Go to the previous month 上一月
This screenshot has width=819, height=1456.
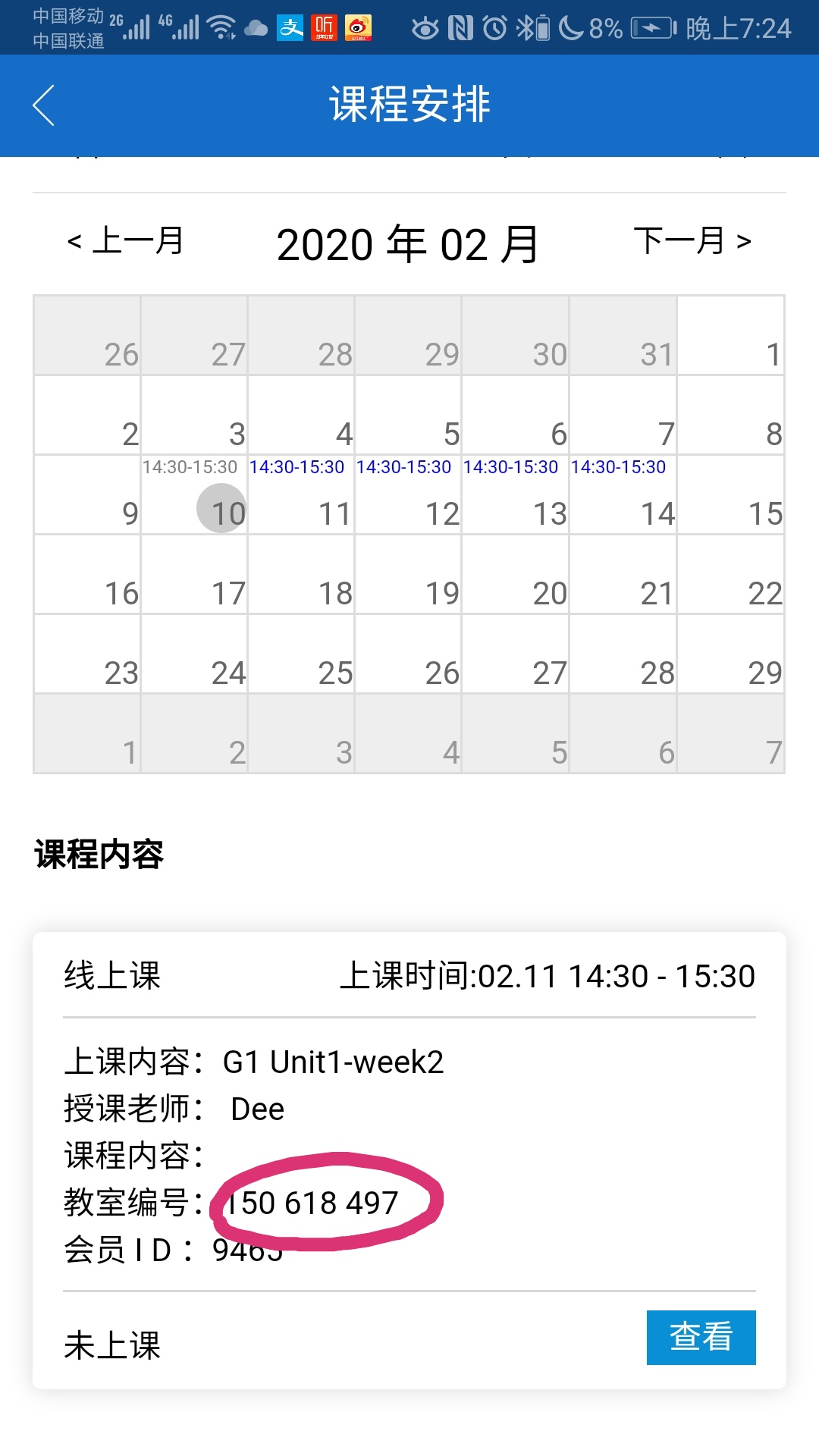(126, 242)
